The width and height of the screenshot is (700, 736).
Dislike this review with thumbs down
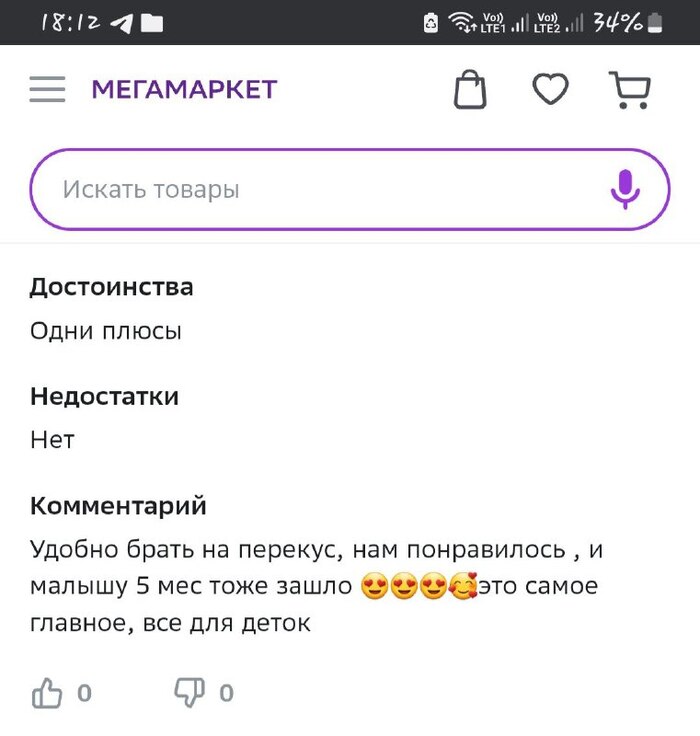(190, 692)
